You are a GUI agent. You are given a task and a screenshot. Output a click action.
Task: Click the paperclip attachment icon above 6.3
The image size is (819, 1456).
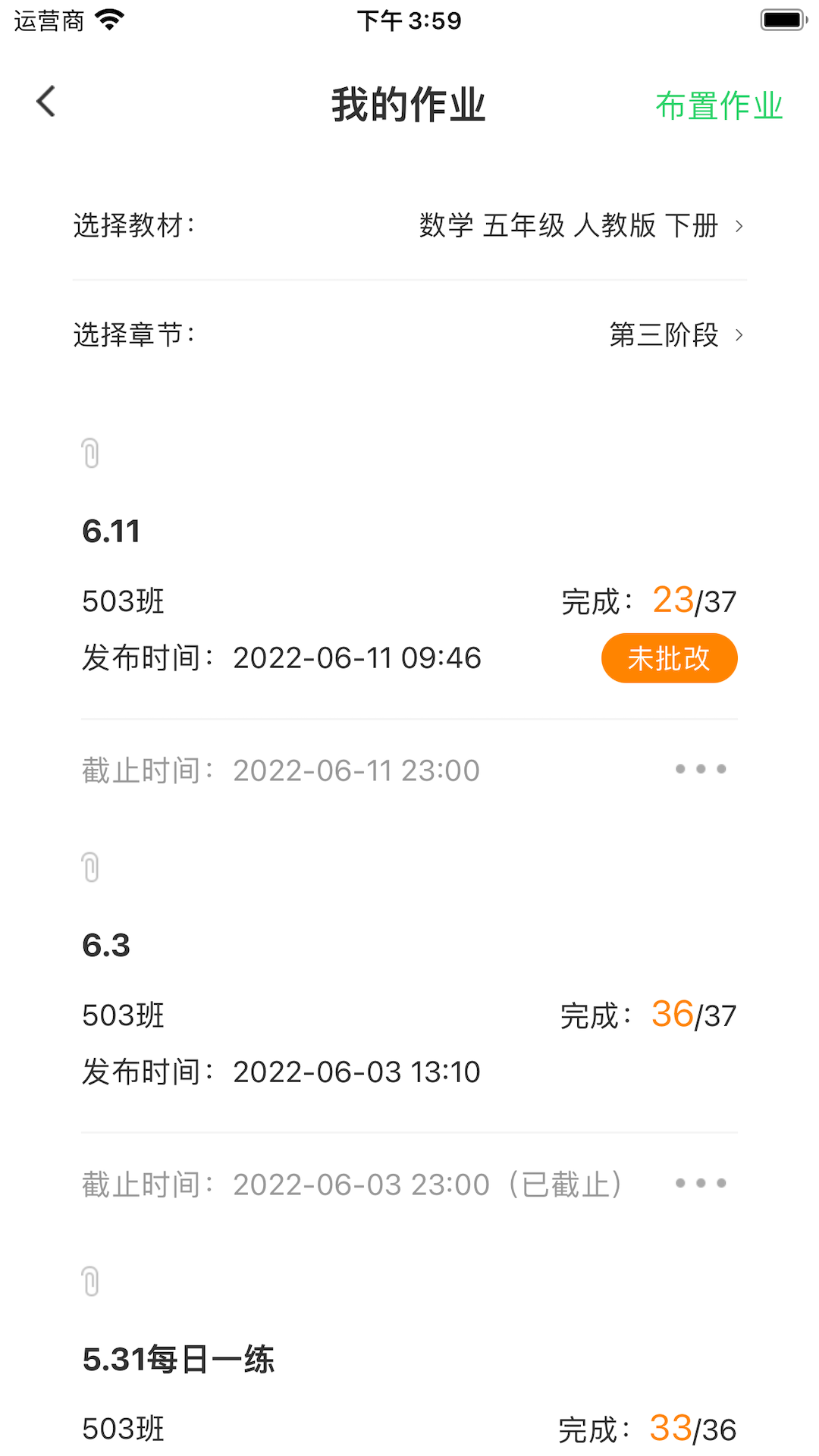tap(91, 868)
